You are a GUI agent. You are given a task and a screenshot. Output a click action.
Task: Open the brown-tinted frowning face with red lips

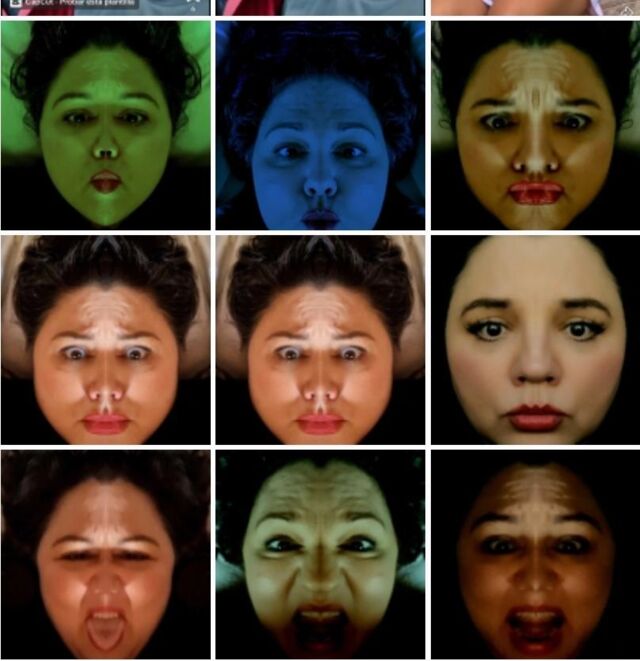click(535, 125)
